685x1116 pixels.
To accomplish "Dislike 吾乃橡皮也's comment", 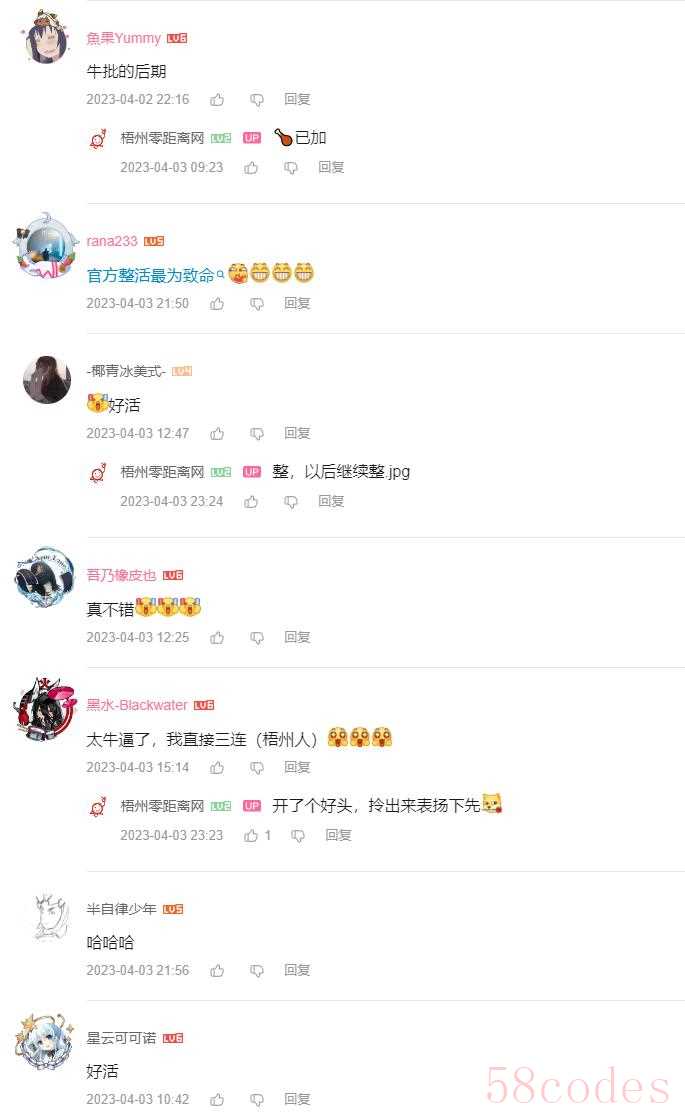I will tap(257, 638).
